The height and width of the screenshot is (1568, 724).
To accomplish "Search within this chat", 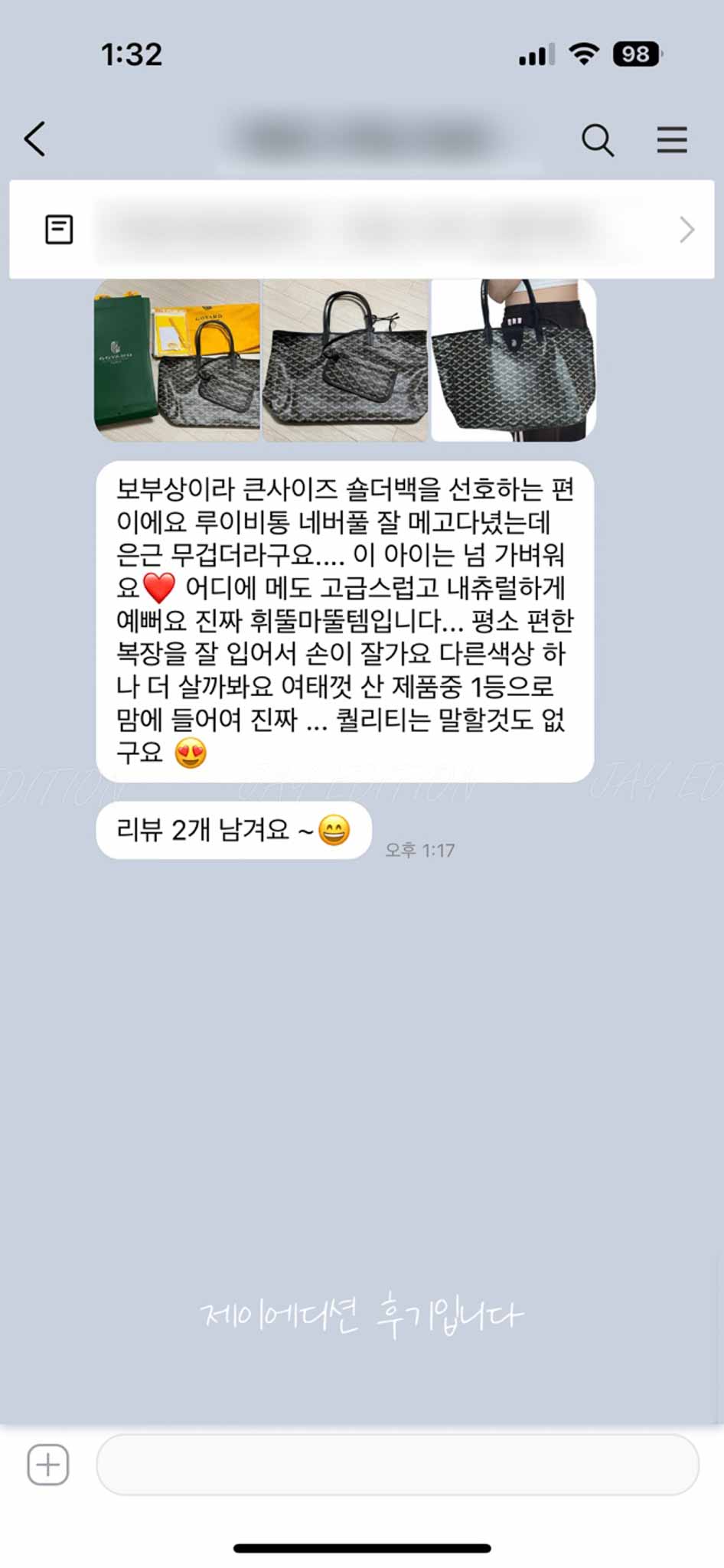I will coord(597,140).
